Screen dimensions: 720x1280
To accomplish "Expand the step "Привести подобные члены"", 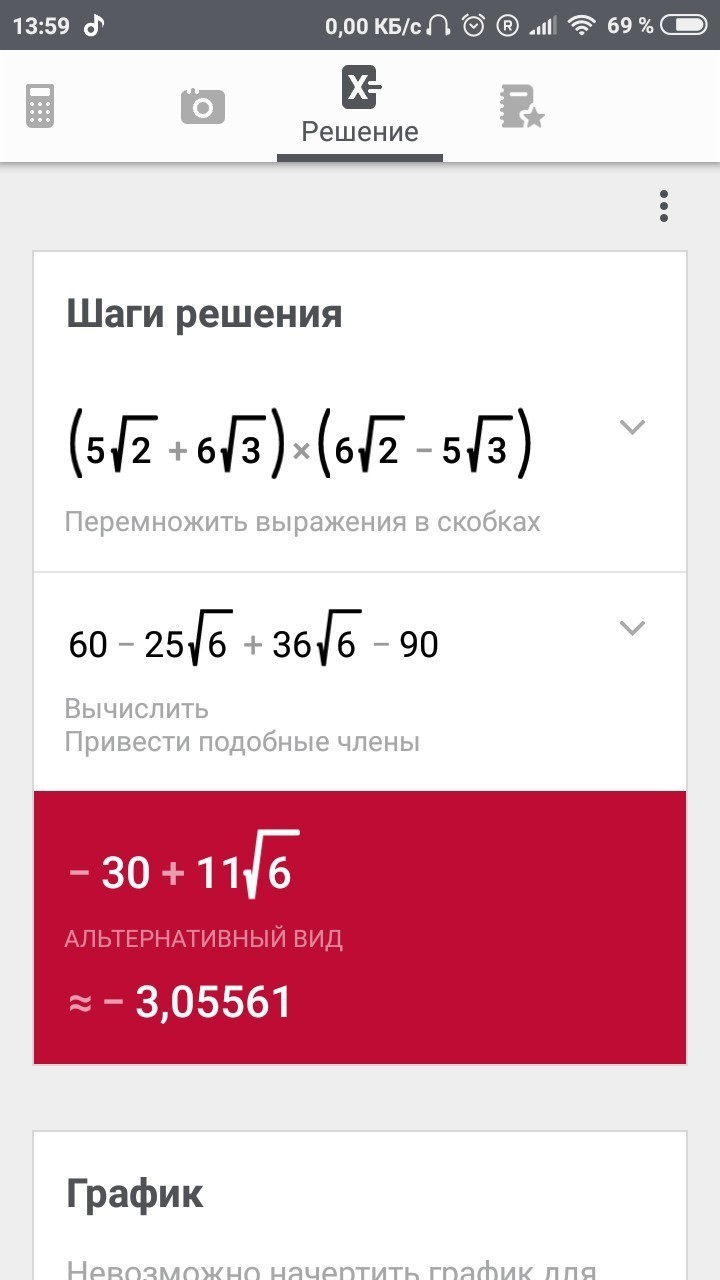I will (x=632, y=628).
